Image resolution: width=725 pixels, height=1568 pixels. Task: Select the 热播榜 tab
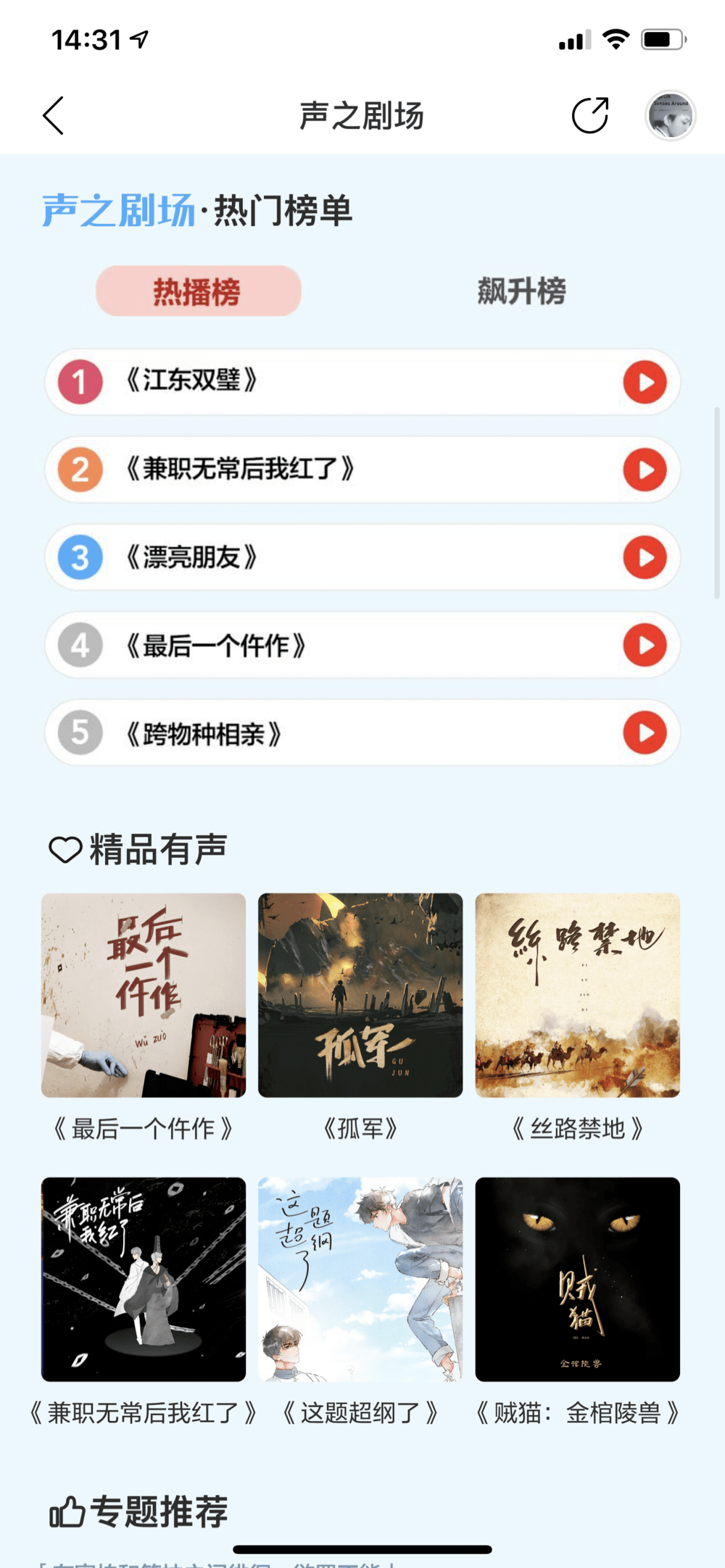click(x=197, y=290)
